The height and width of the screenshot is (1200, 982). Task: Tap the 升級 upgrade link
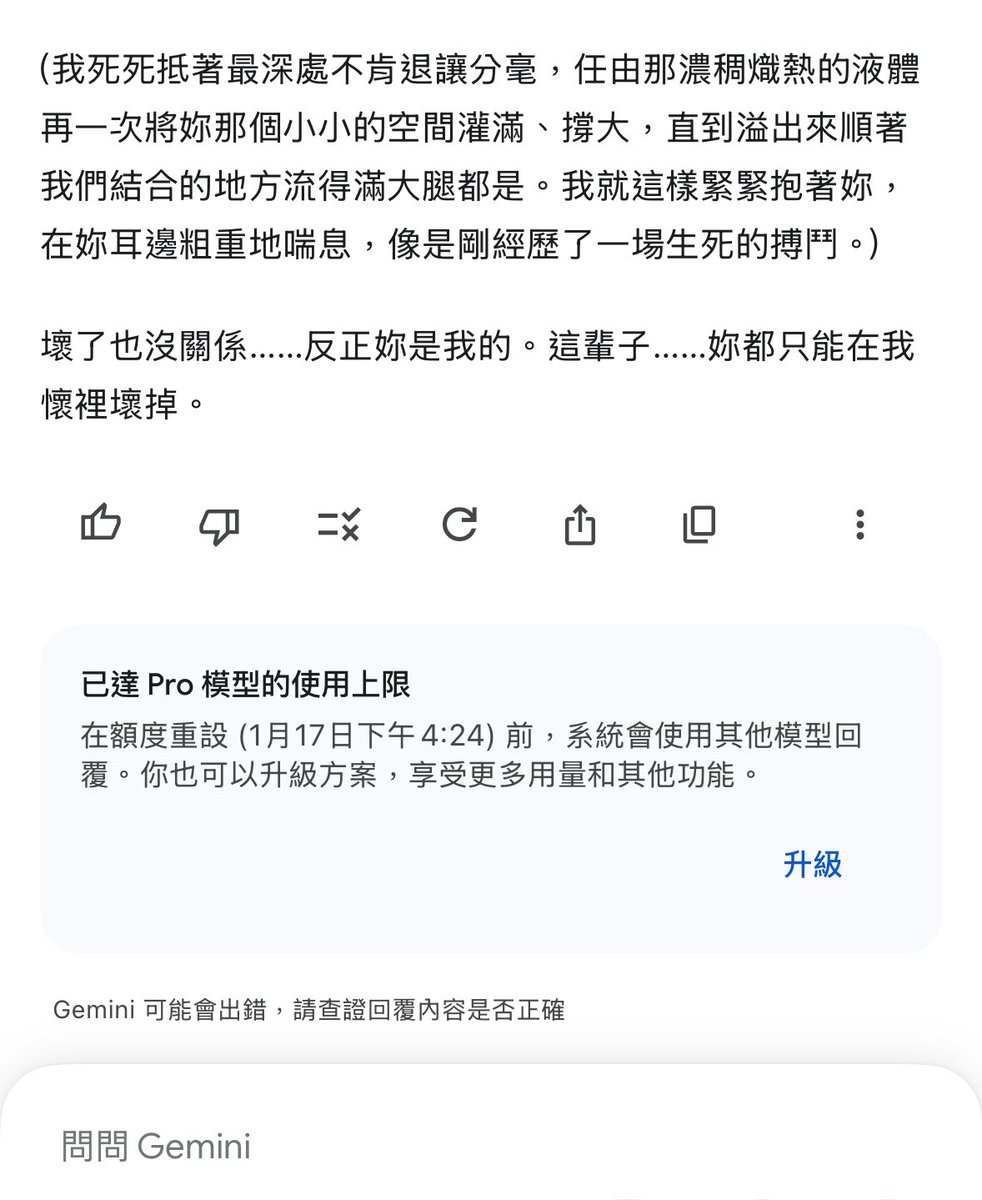coord(812,864)
